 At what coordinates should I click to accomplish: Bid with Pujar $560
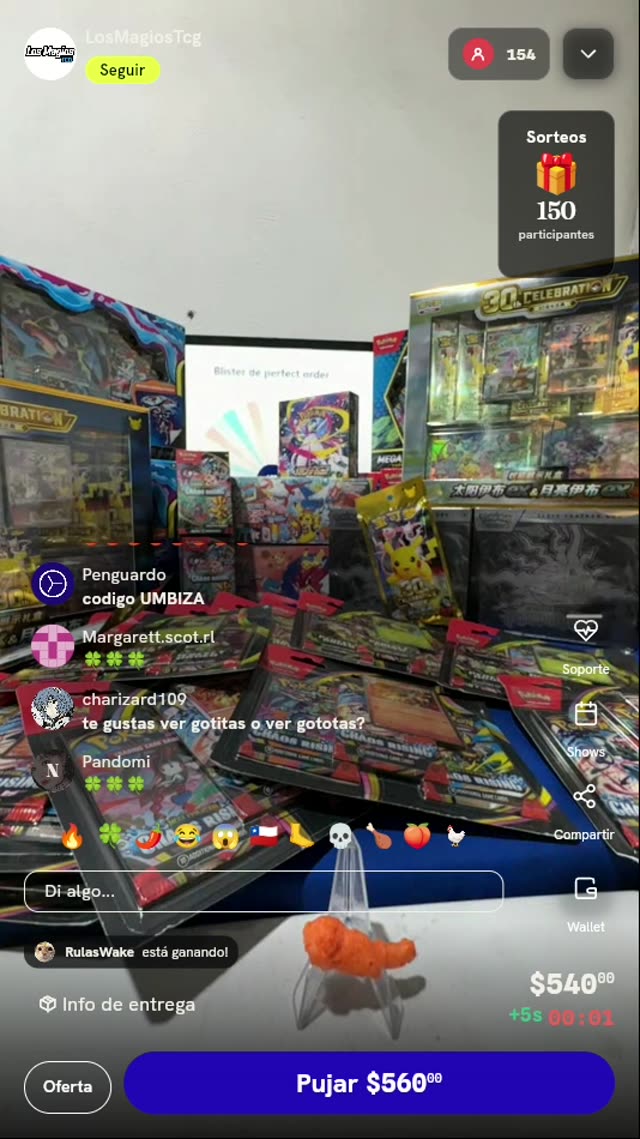369,1083
